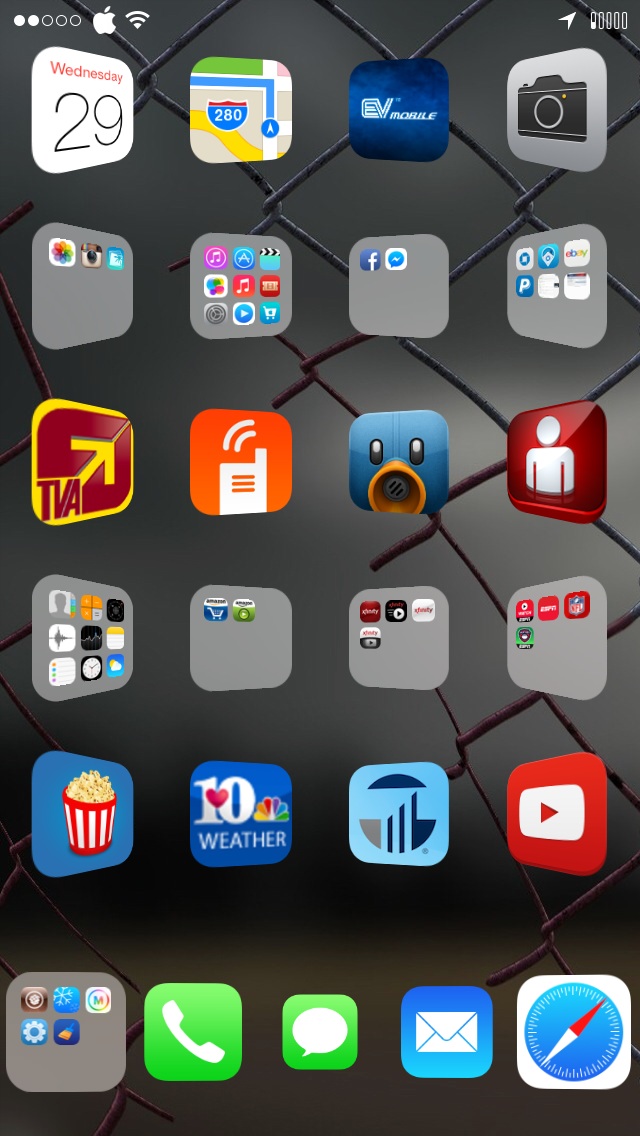Launch the Tweetbot bird app
This screenshot has height=1136, width=640.
point(399,462)
